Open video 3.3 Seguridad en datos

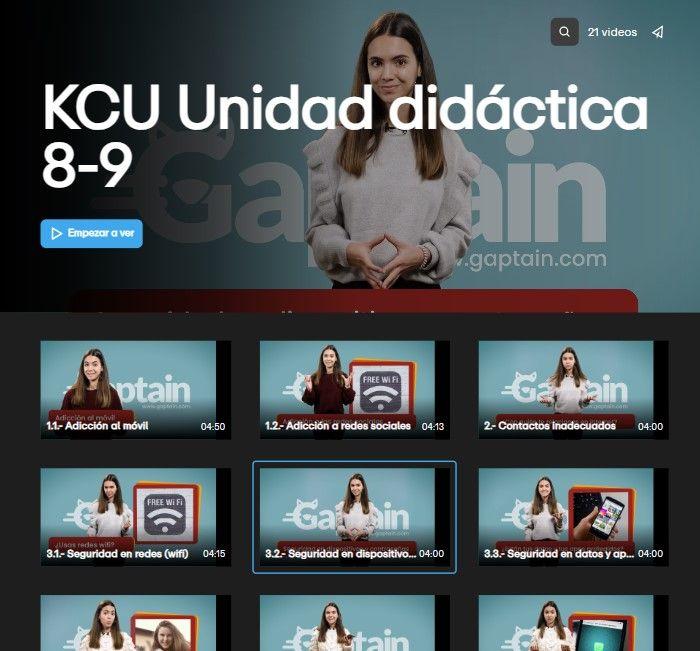click(x=573, y=516)
